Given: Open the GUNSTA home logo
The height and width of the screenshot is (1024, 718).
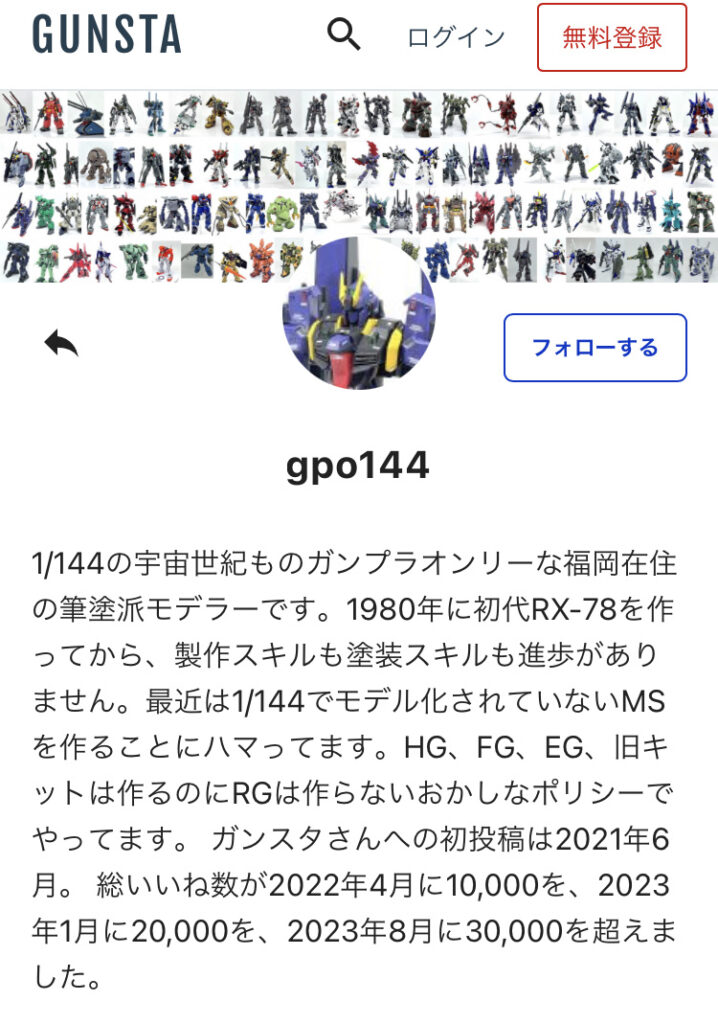Looking at the screenshot, I should point(106,35).
